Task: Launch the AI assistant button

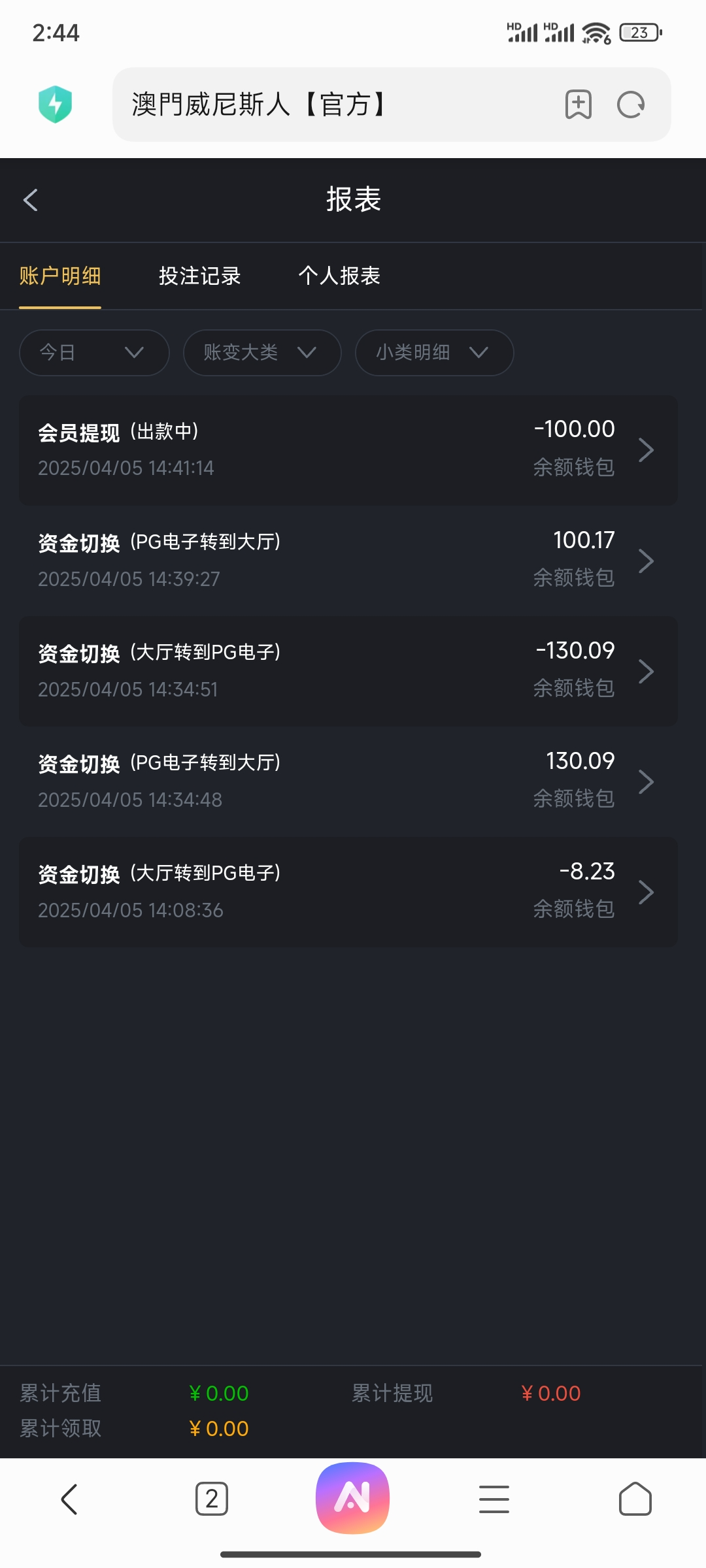Action: click(353, 1497)
